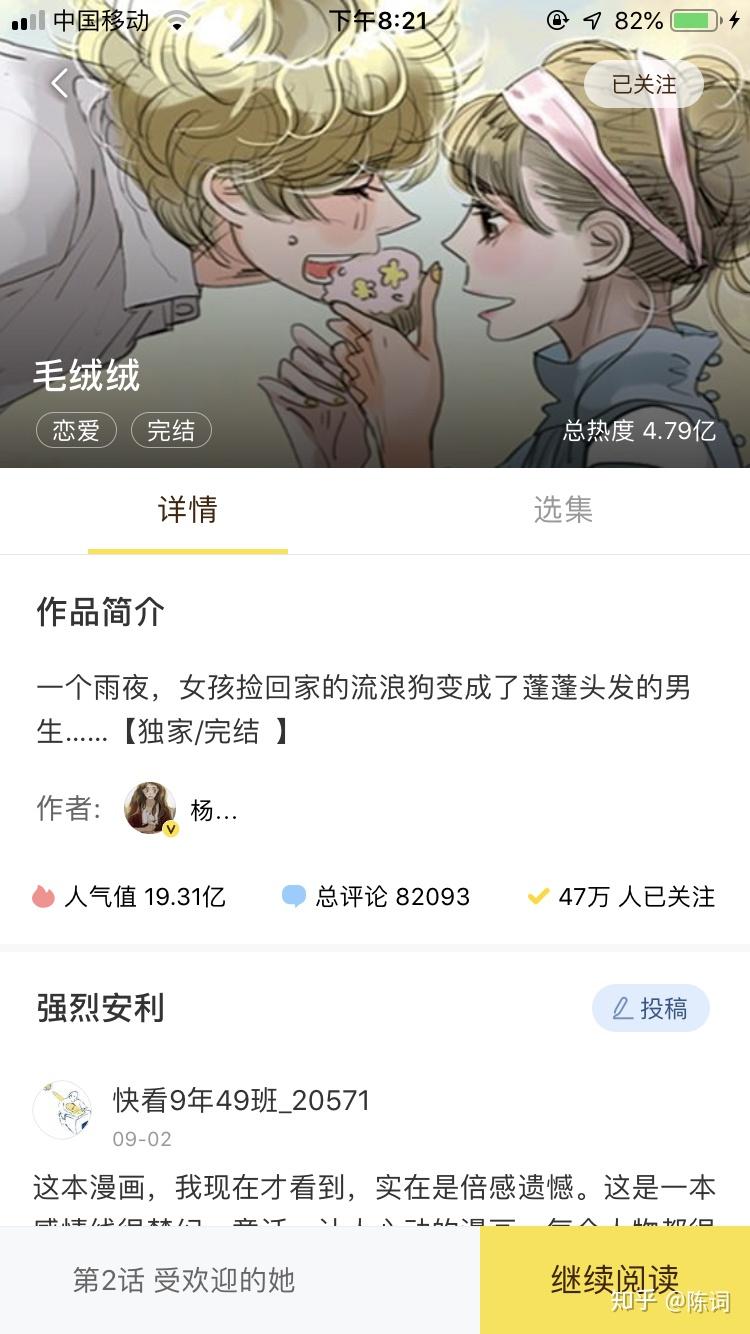Tap 继续阅读 to continue reading

pos(614,1279)
